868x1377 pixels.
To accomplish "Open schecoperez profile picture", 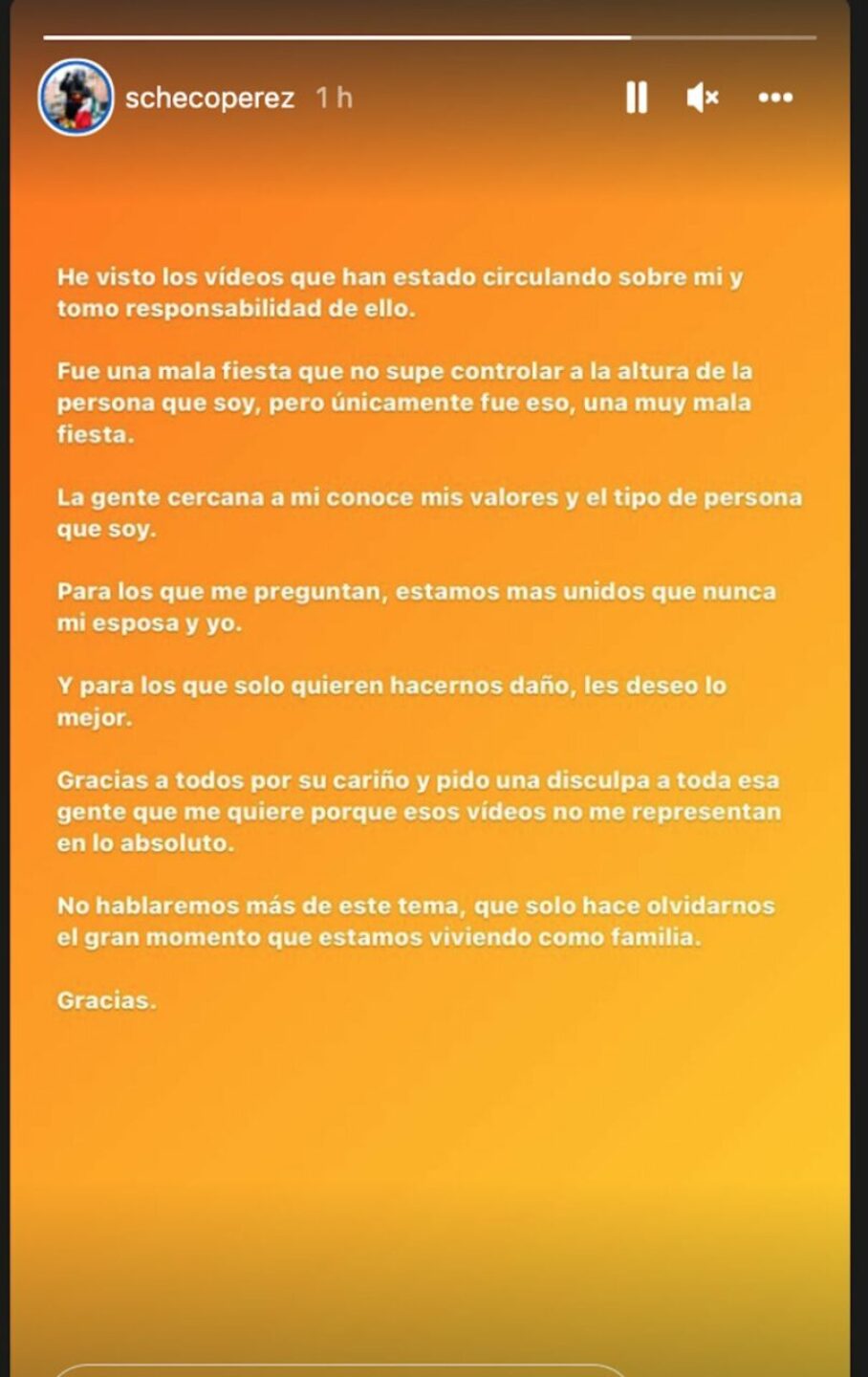I will (76, 98).
